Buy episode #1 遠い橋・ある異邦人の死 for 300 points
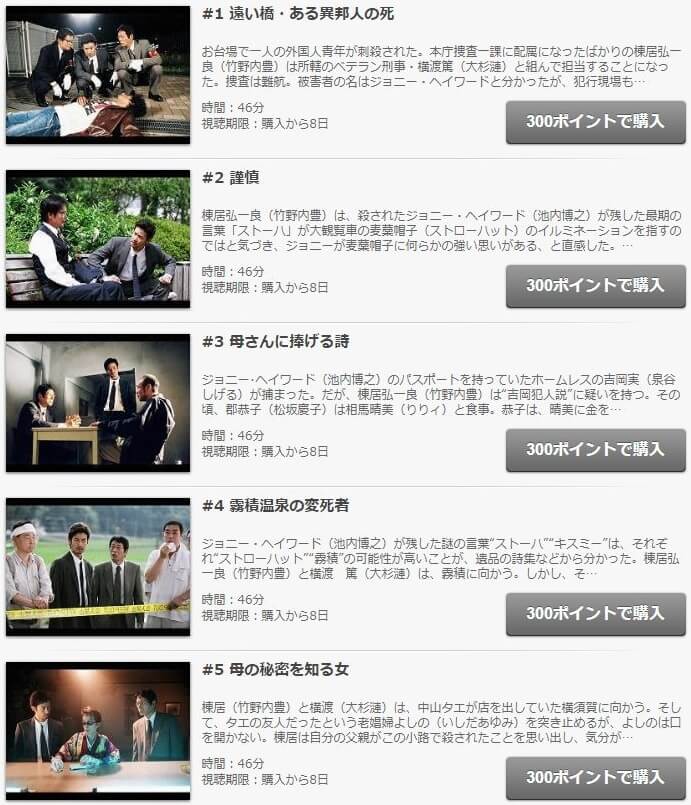Image resolution: width=691 pixels, height=805 pixels. pos(595,122)
